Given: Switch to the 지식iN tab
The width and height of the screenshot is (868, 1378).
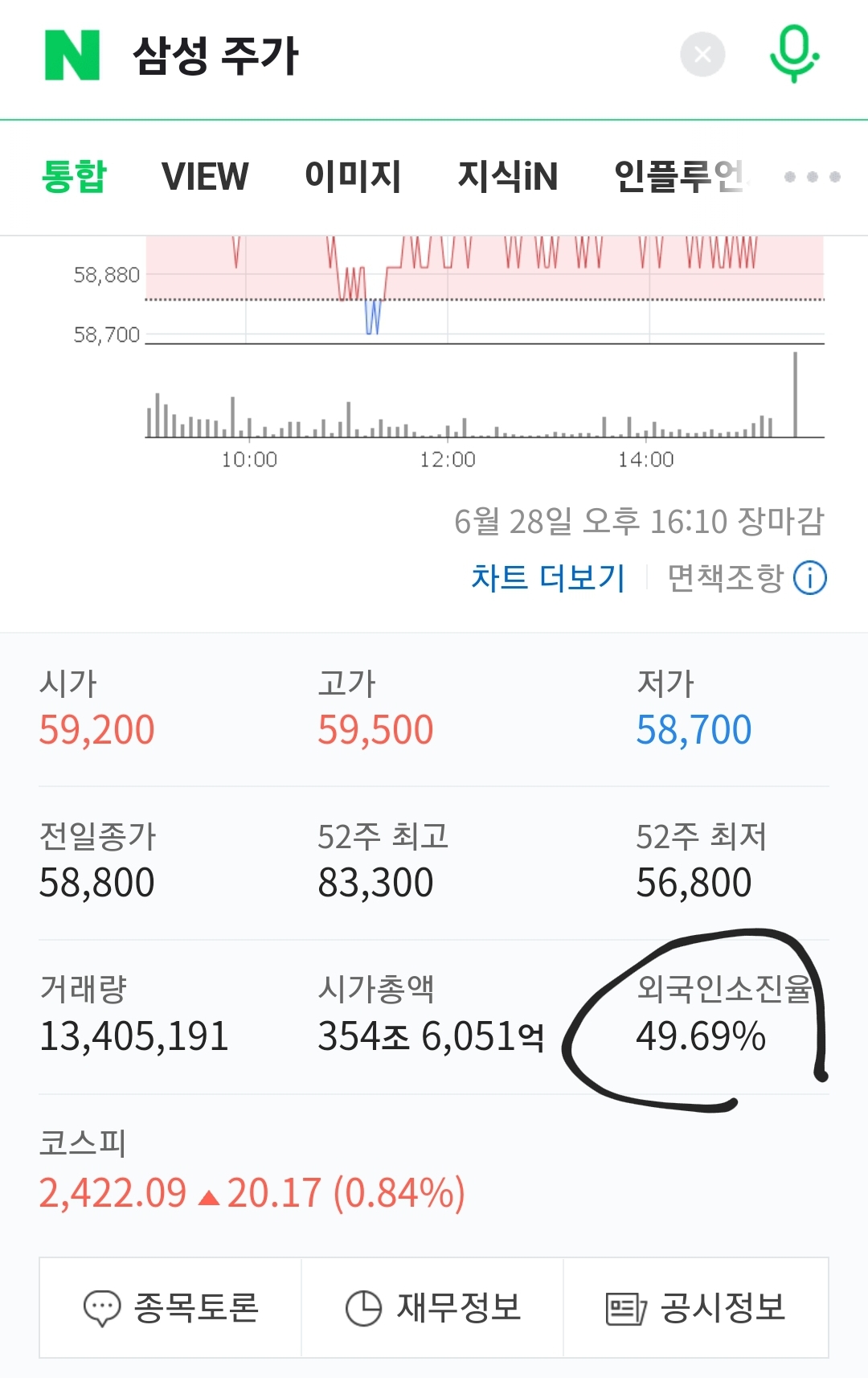Looking at the screenshot, I should coord(507,176).
